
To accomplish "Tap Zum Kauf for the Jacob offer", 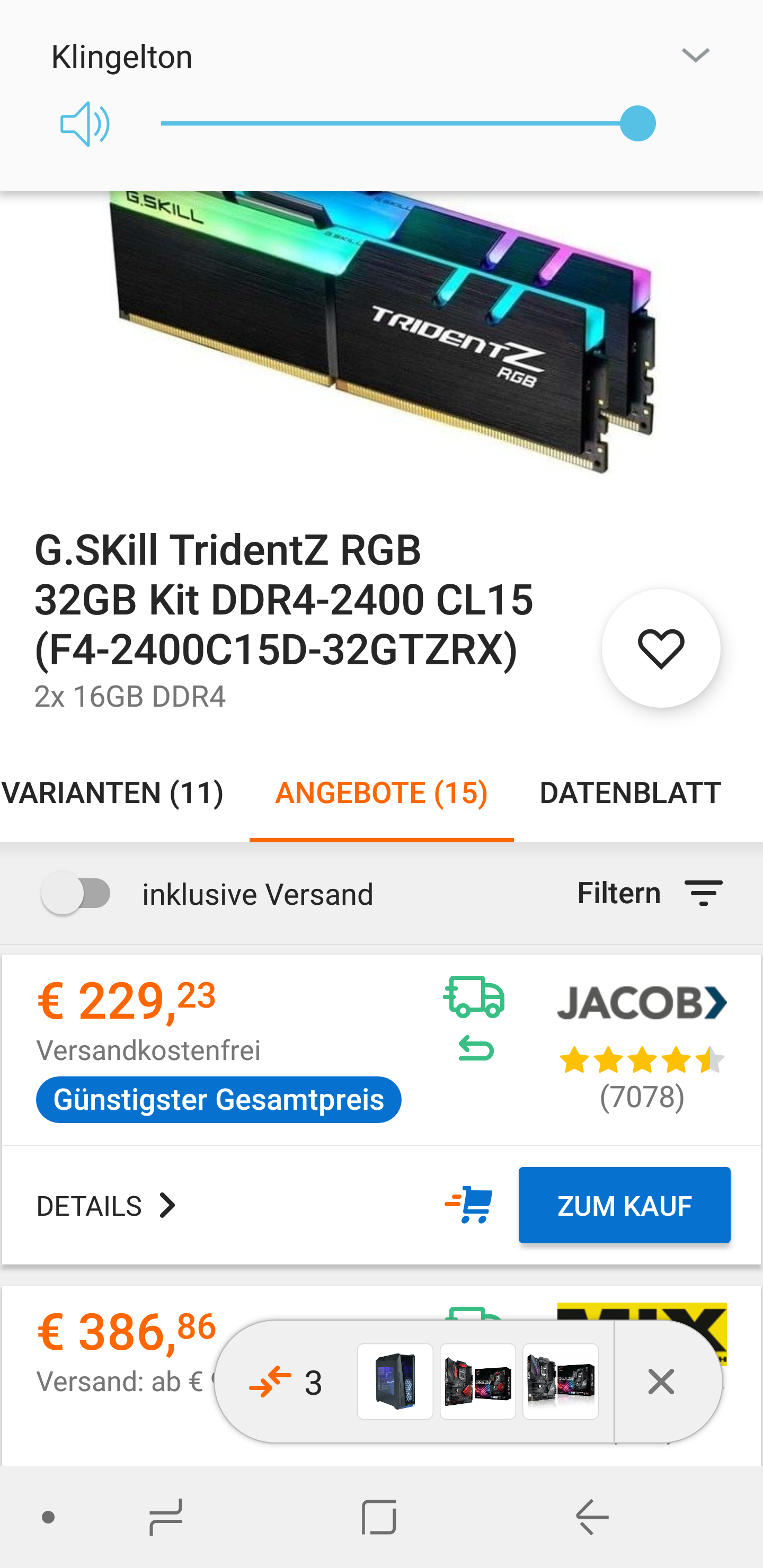I will (624, 1205).
